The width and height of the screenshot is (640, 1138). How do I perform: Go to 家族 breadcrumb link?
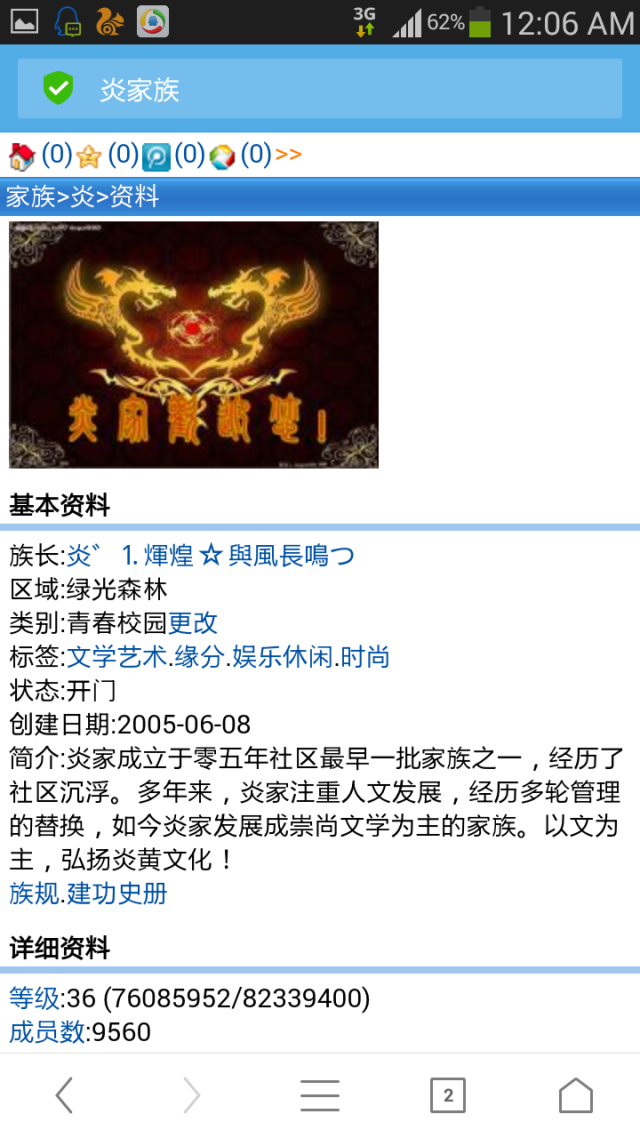pos(30,196)
